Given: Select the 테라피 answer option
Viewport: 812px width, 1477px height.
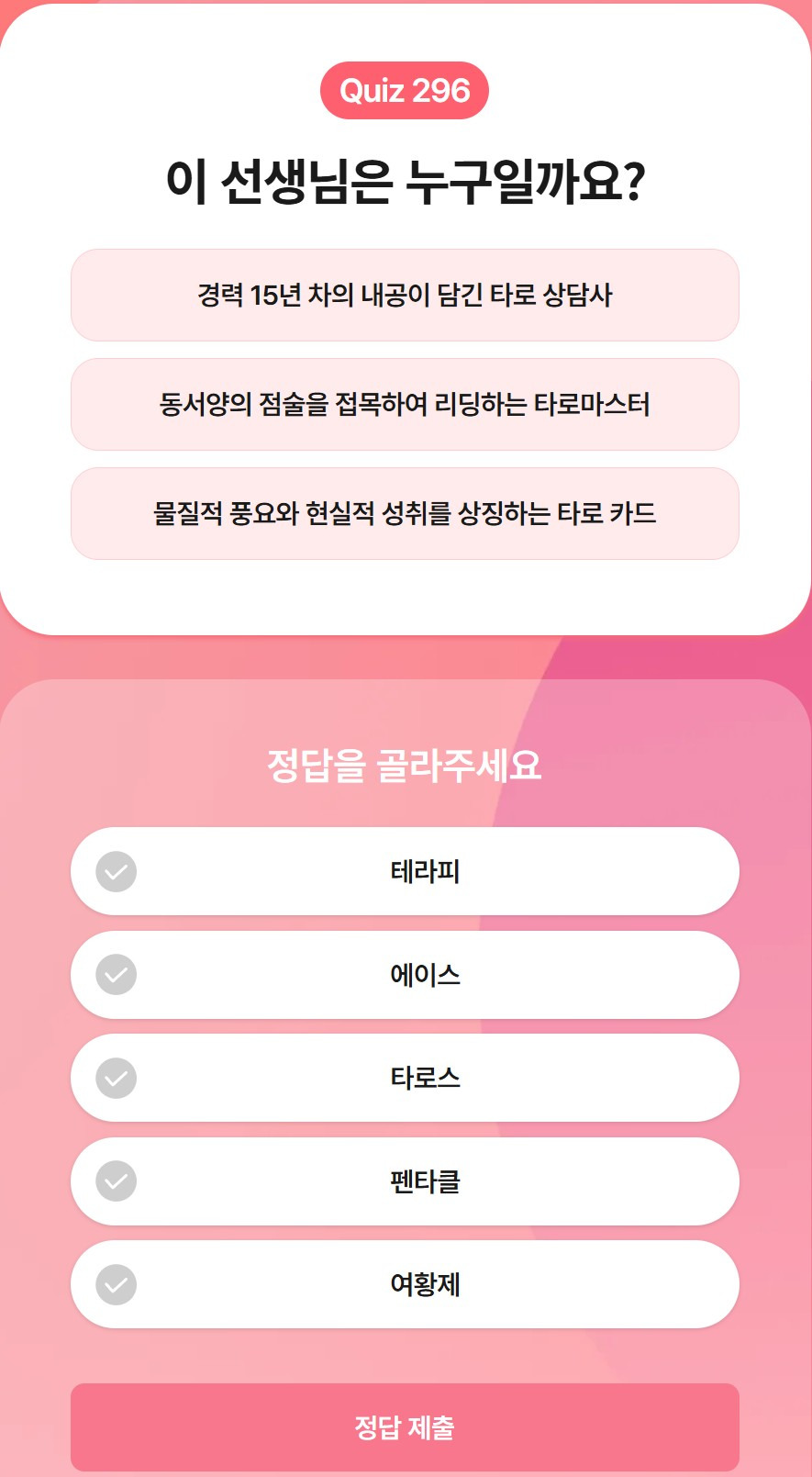Looking at the screenshot, I should coord(405,871).
